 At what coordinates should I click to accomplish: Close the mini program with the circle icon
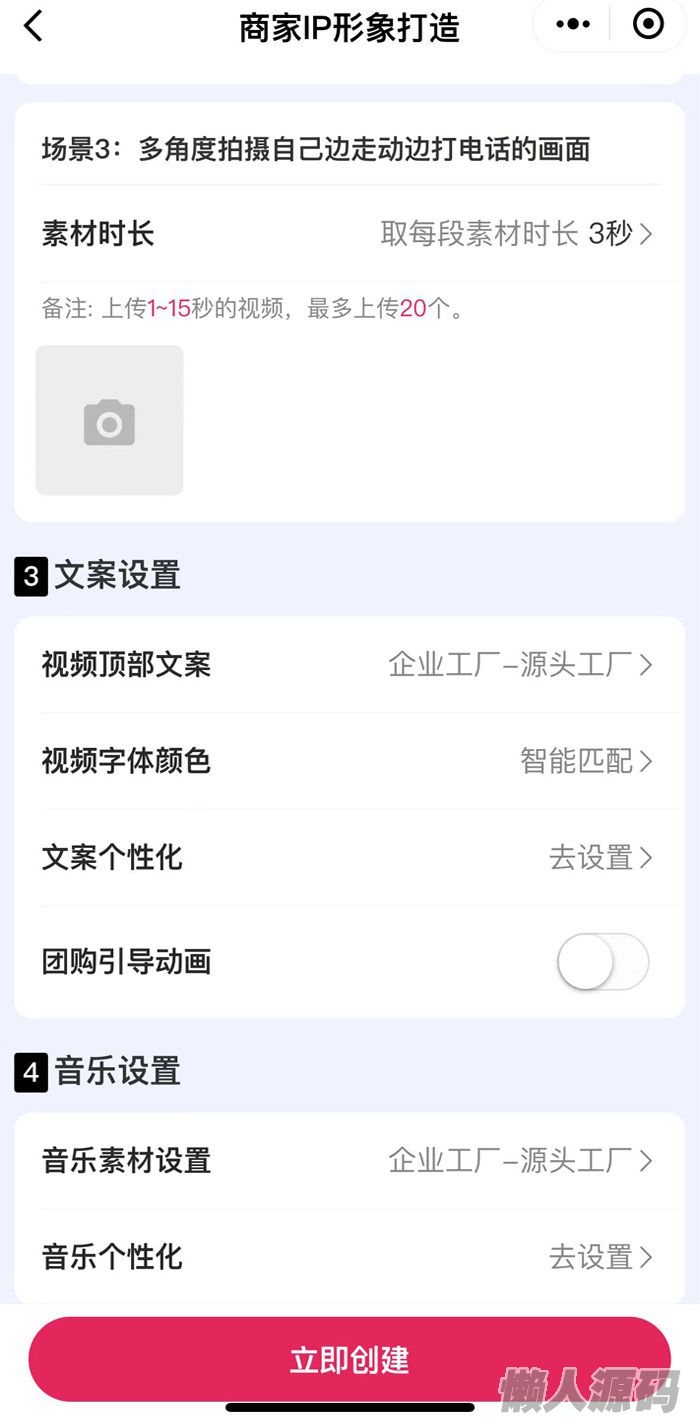[648, 25]
